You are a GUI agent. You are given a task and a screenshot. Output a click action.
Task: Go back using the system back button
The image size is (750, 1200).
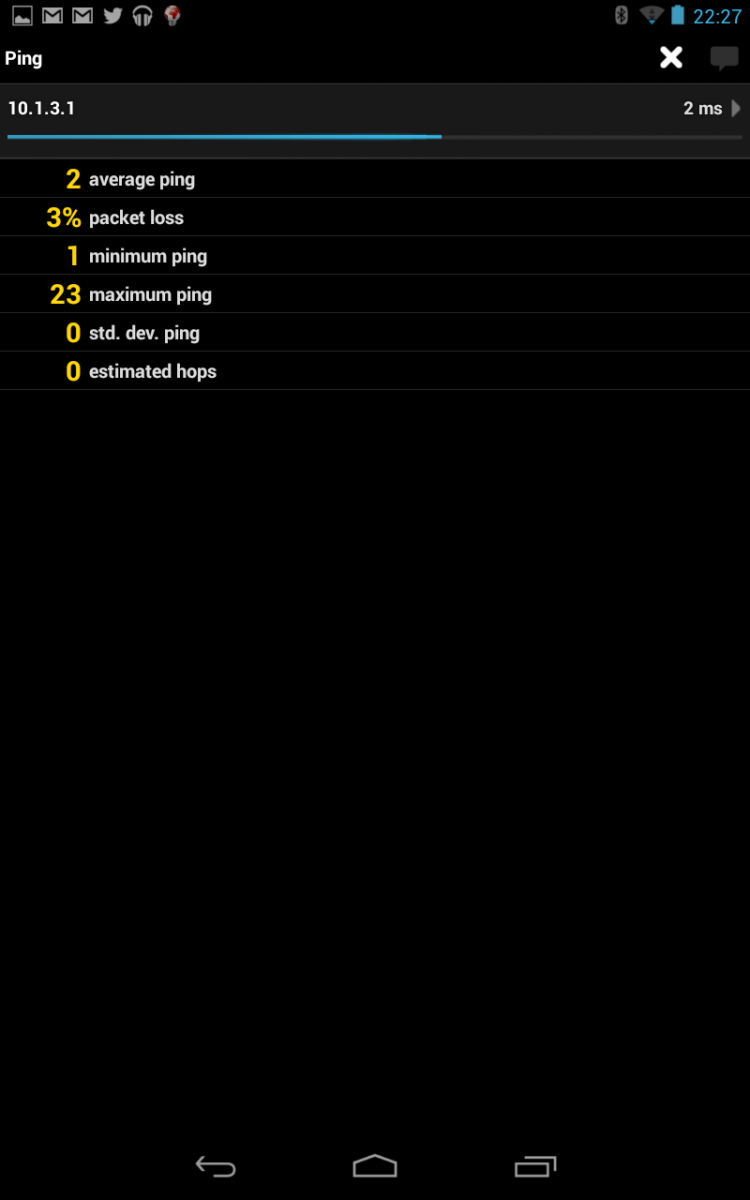click(215, 1166)
